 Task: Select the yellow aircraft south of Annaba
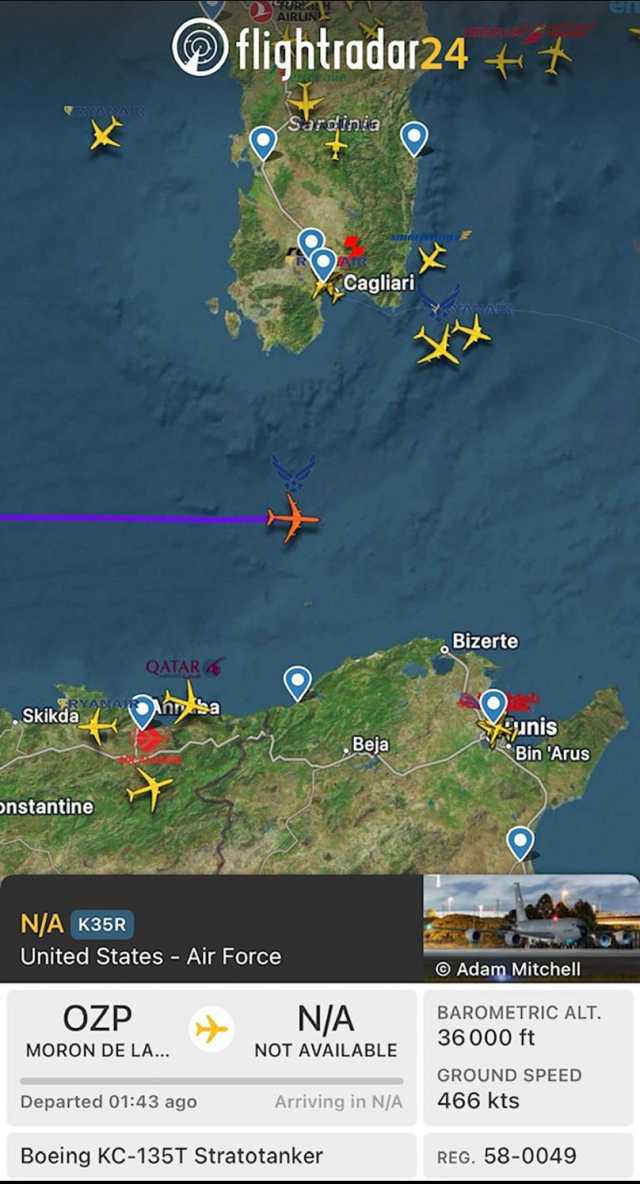pyautogui.click(x=150, y=788)
